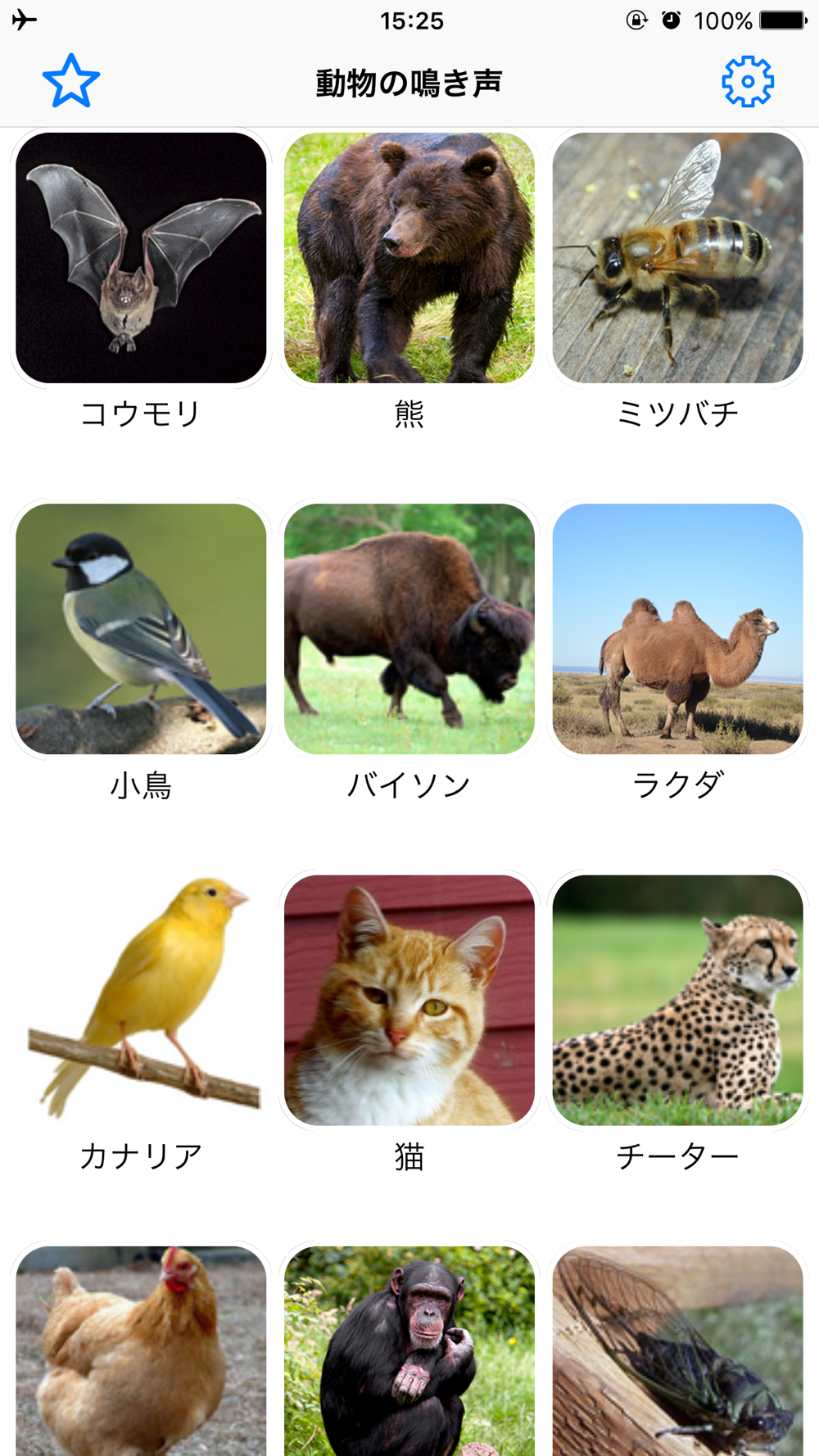Screen dimensions: 819x1456
Task: Tap the chimpanzee photo tile
Action: (x=409, y=1351)
